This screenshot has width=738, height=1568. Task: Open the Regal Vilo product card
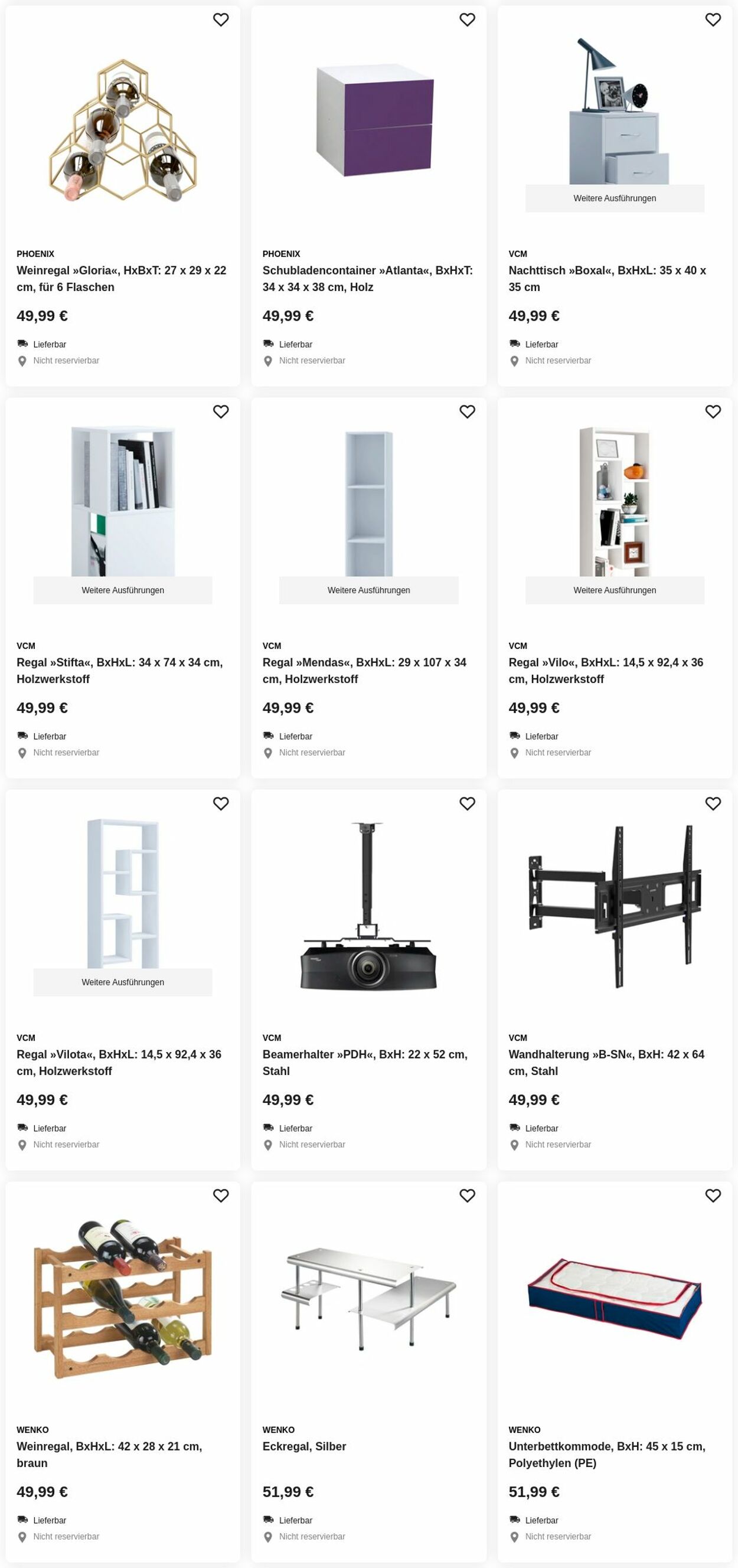tap(605, 670)
